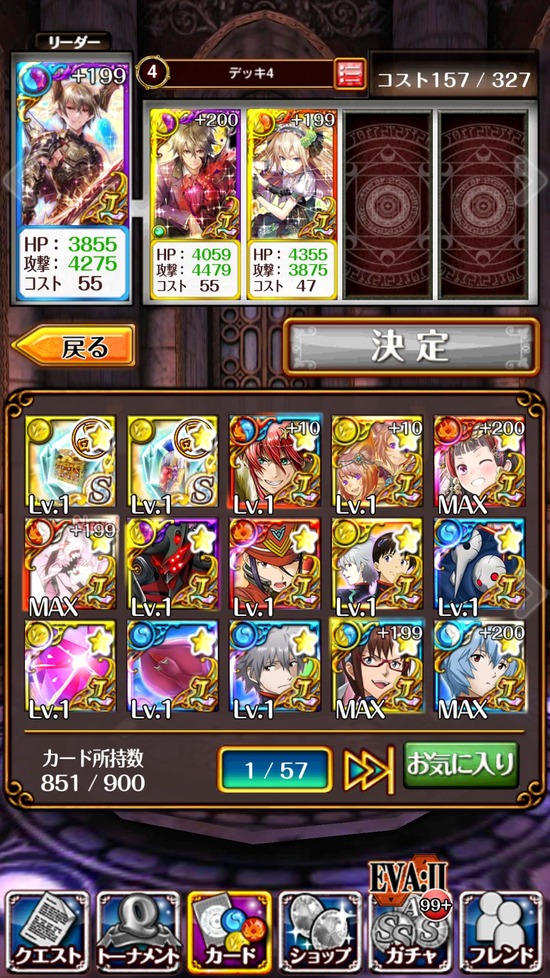Select the deck card with HP 4355
550x978 pixels.
point(292,205)
